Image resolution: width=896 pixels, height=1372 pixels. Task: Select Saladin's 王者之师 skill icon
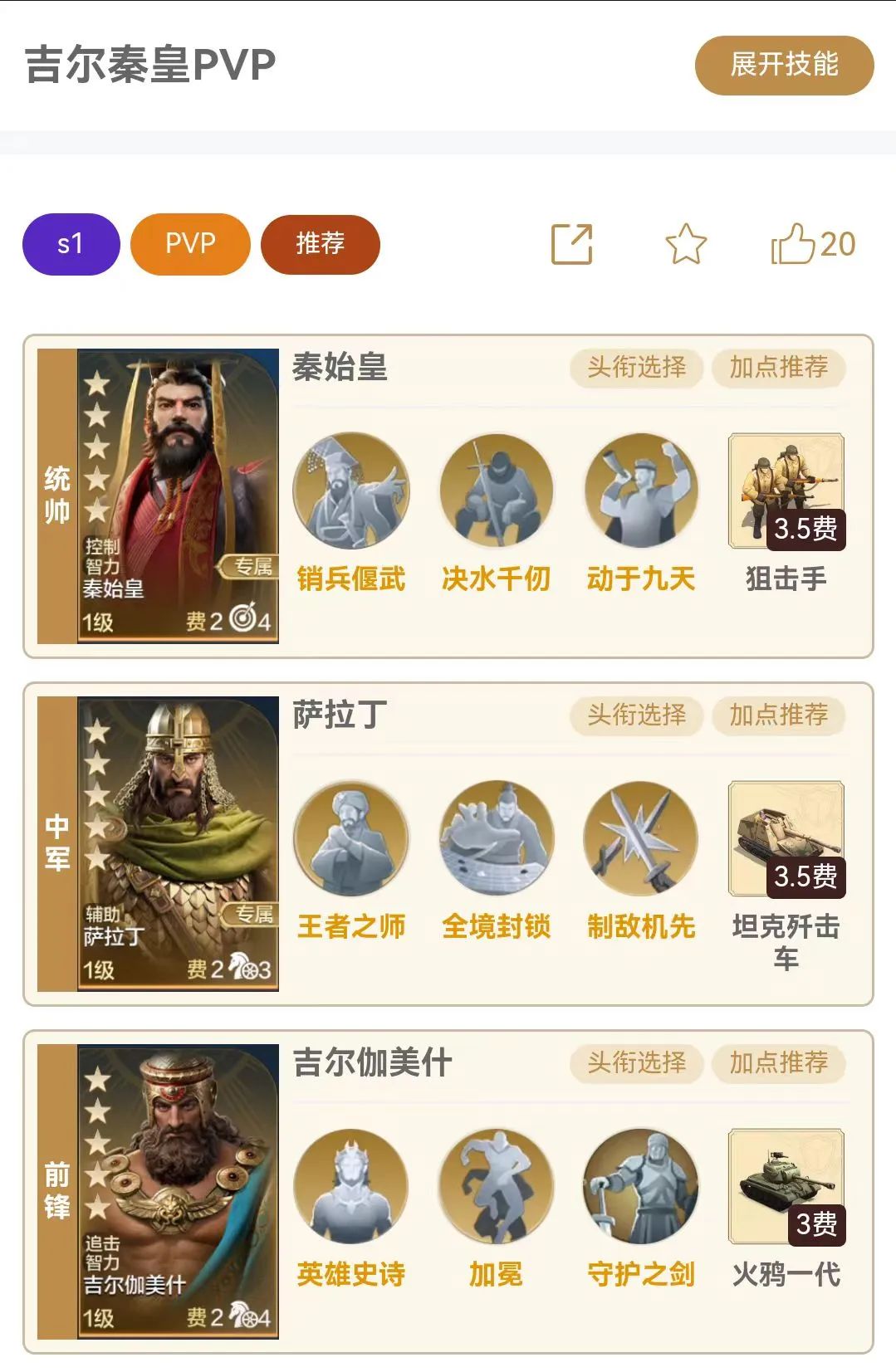349,840
